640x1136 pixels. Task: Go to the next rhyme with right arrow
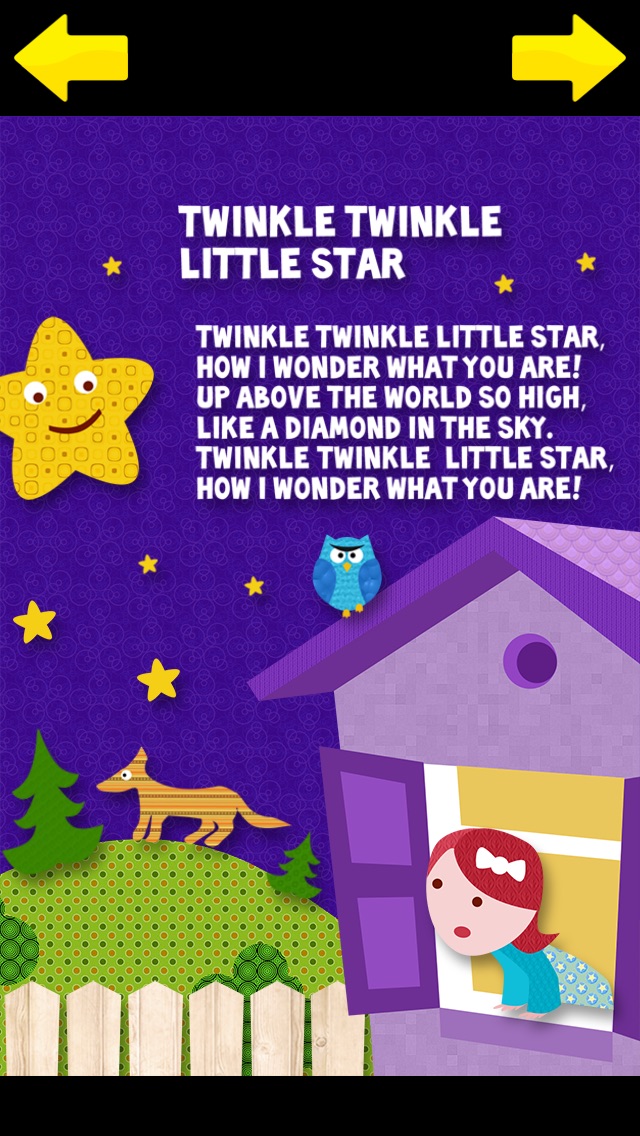click(x=569, y=58)
